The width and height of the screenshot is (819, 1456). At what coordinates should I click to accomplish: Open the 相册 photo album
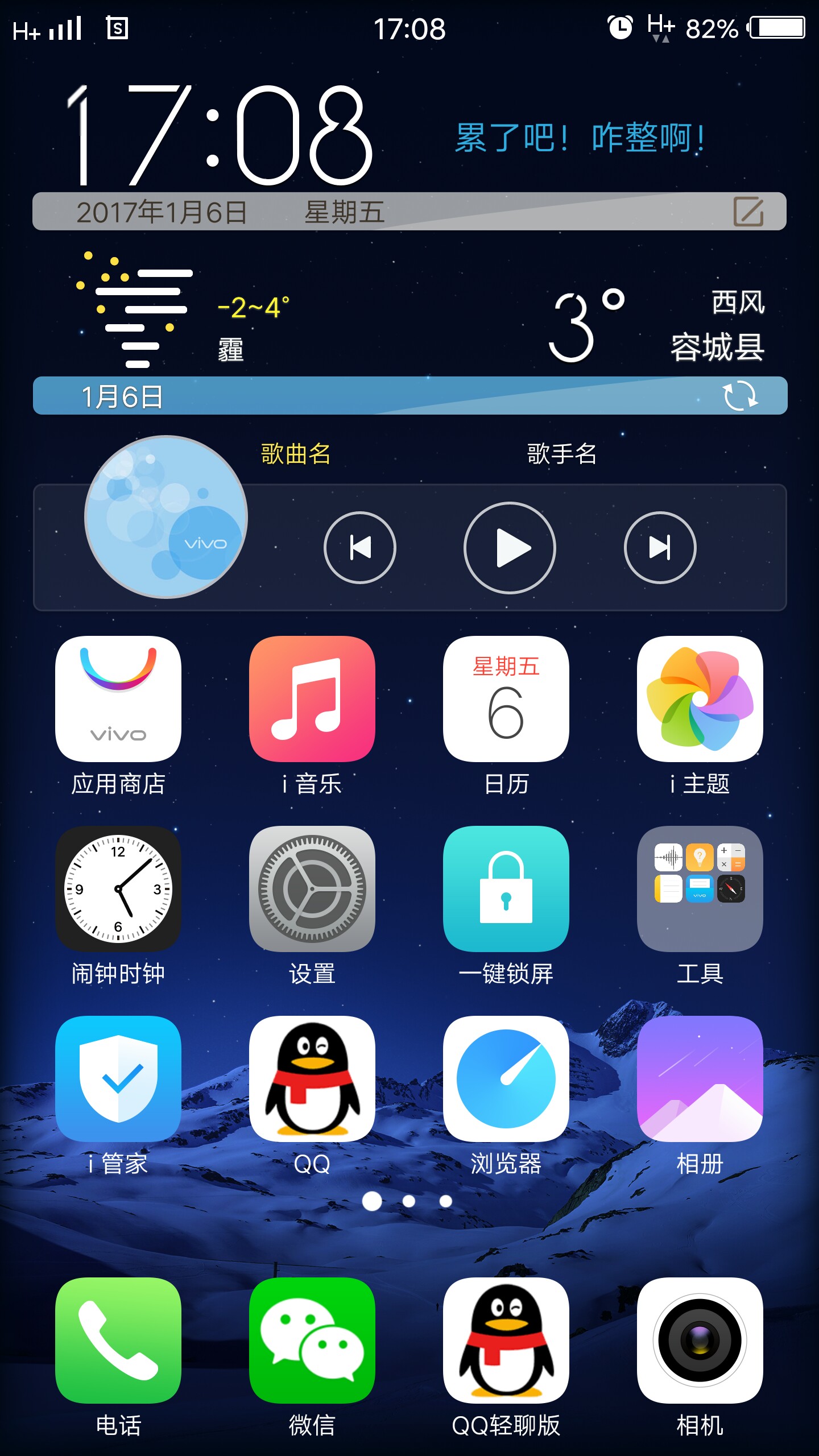pos(700,1079)
